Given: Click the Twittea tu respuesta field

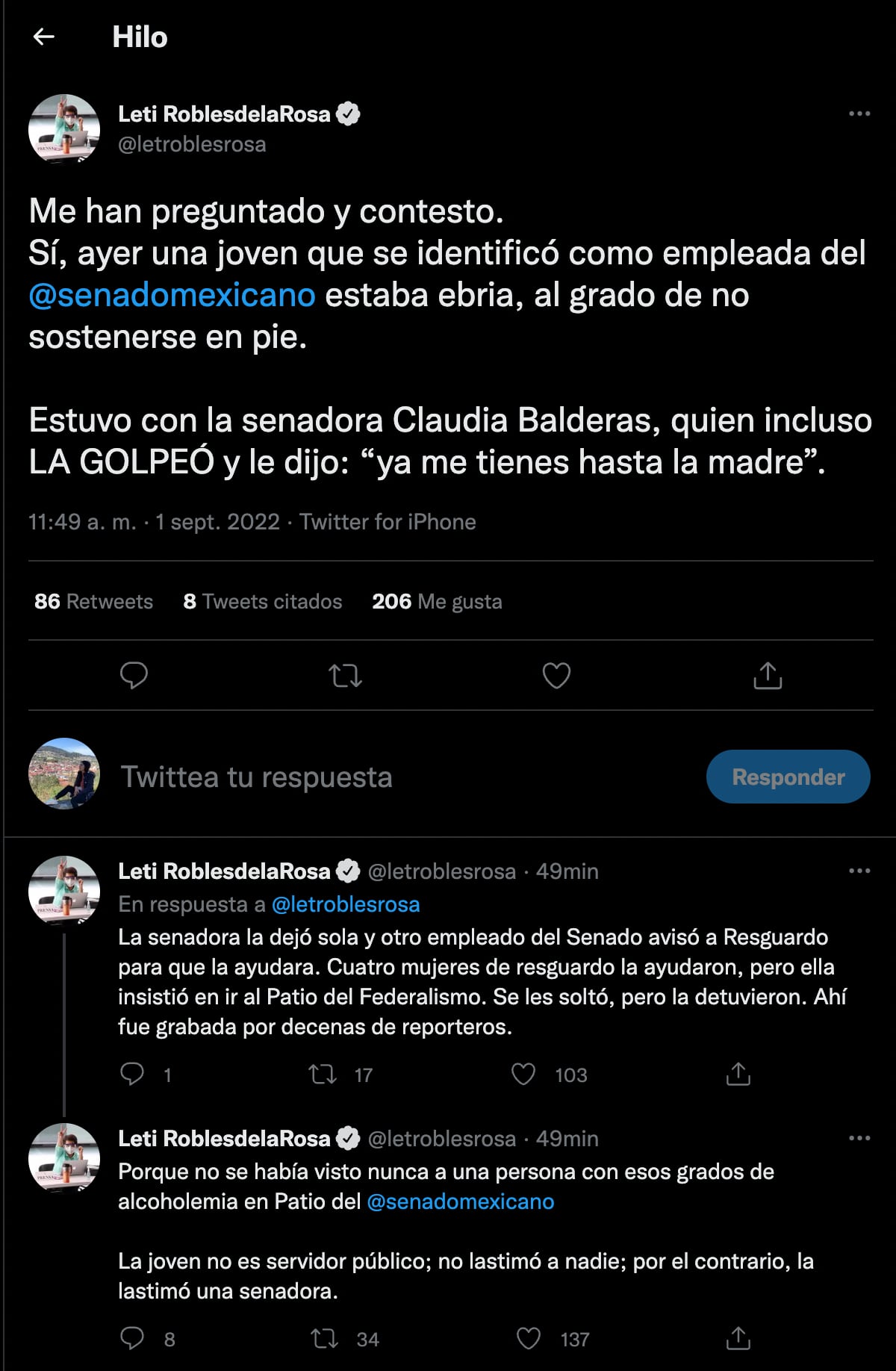Looking at the screenshot, I should 258,777.
